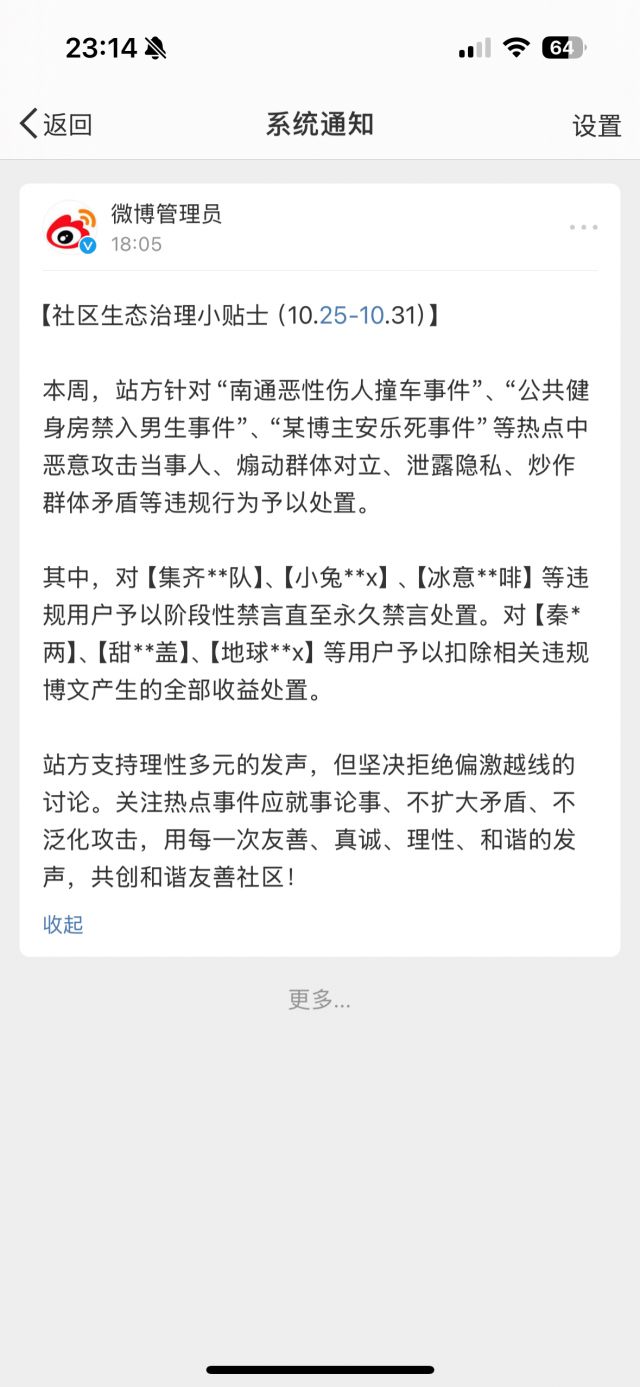This screenshot has width=640, height=1387.
Task: Collapse the post with 收起
Action: point(63,924)
